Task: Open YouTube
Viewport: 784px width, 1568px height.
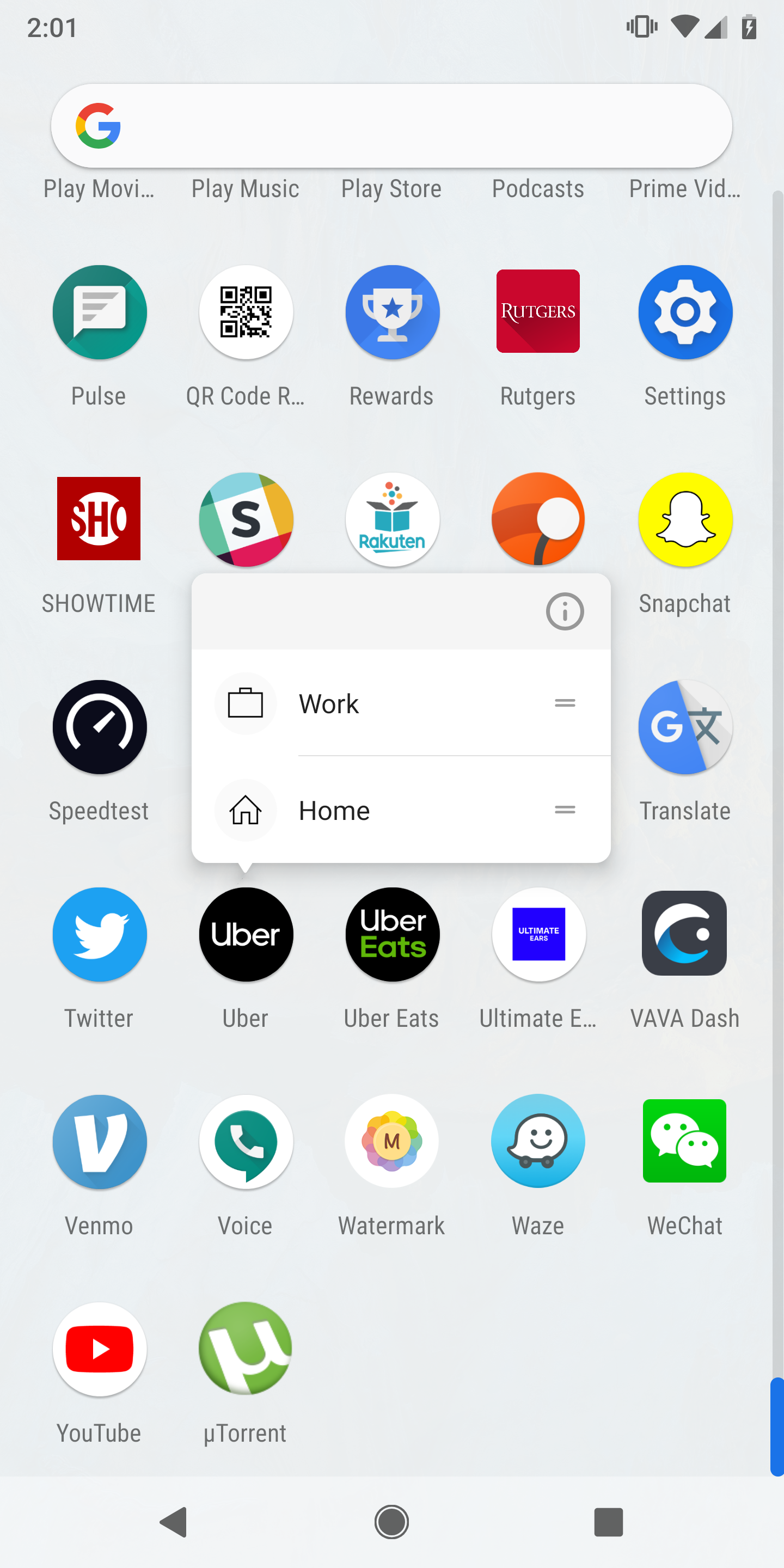Action: tap(99, 1350)
